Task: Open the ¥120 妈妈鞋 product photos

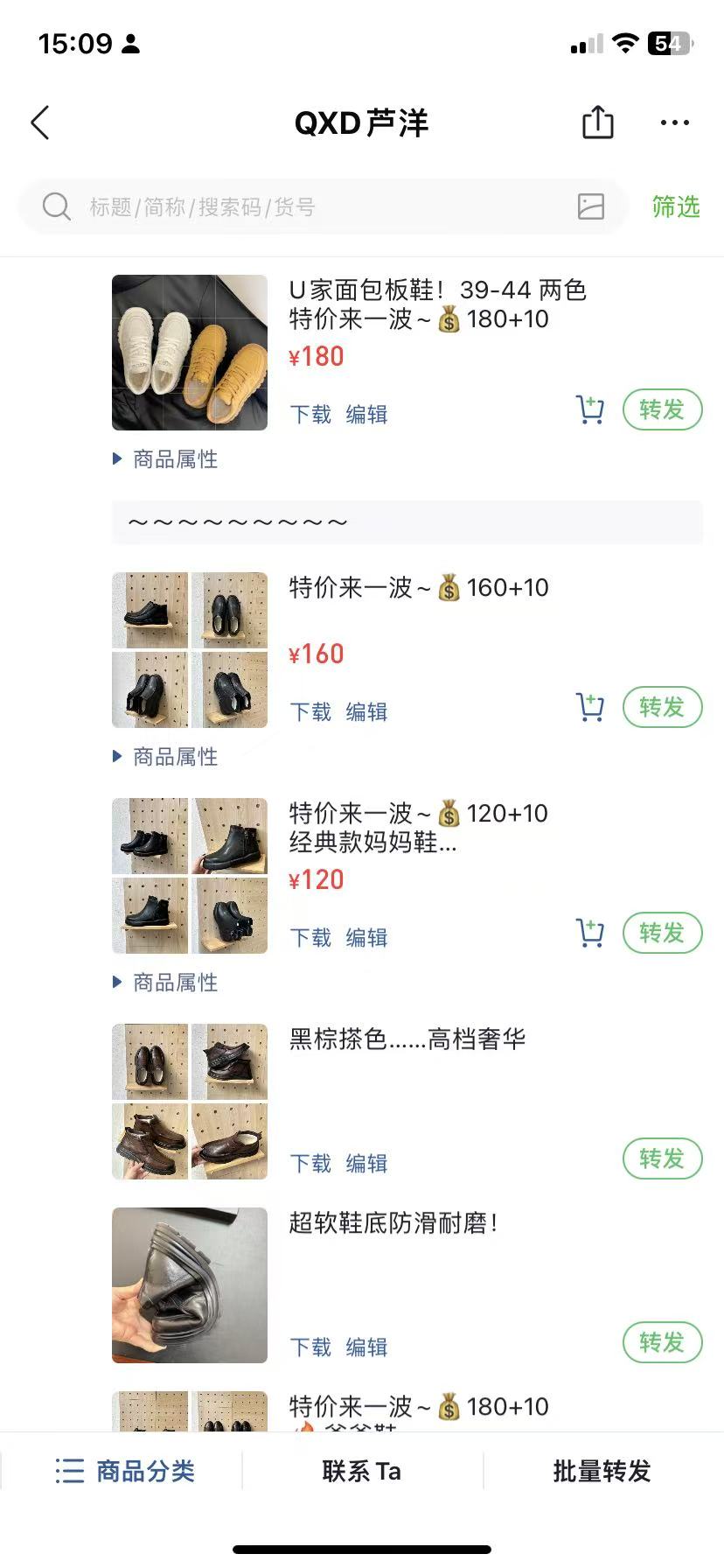Action: click(190, 876)
